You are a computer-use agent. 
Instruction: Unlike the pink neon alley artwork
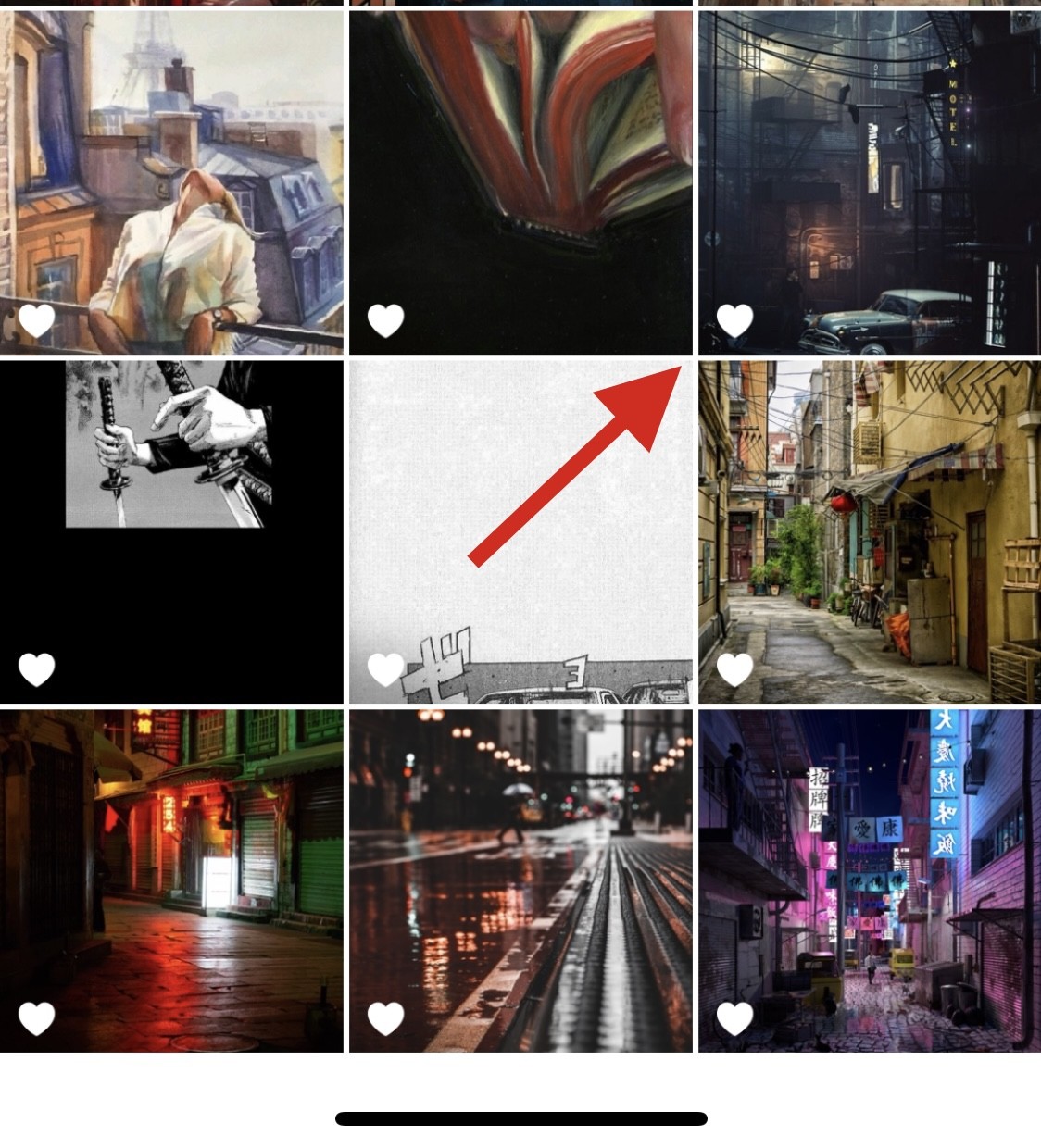[x=735, y=1018]
